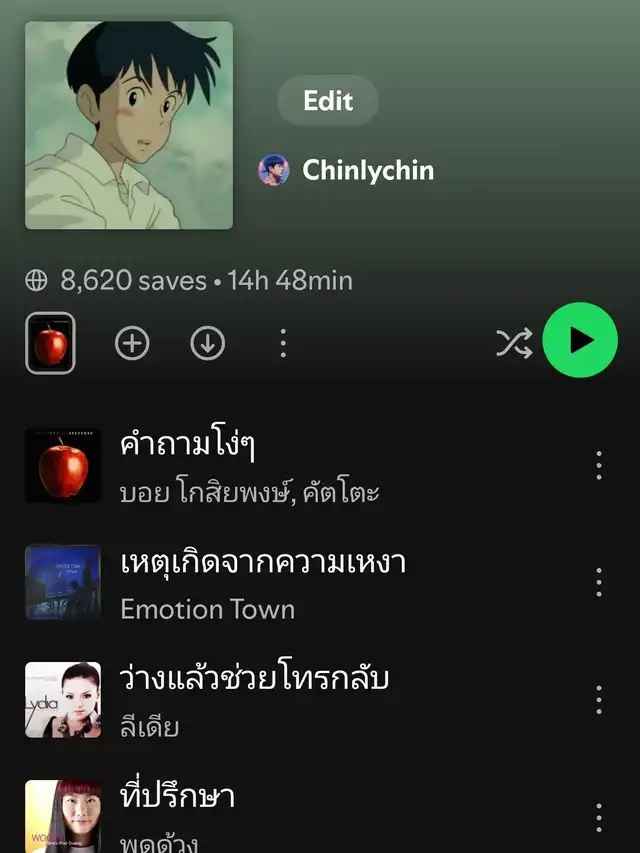This screenshot has width=640, height=853.
Task: Toggle shuffle play
Action: [x=514, y=343]
